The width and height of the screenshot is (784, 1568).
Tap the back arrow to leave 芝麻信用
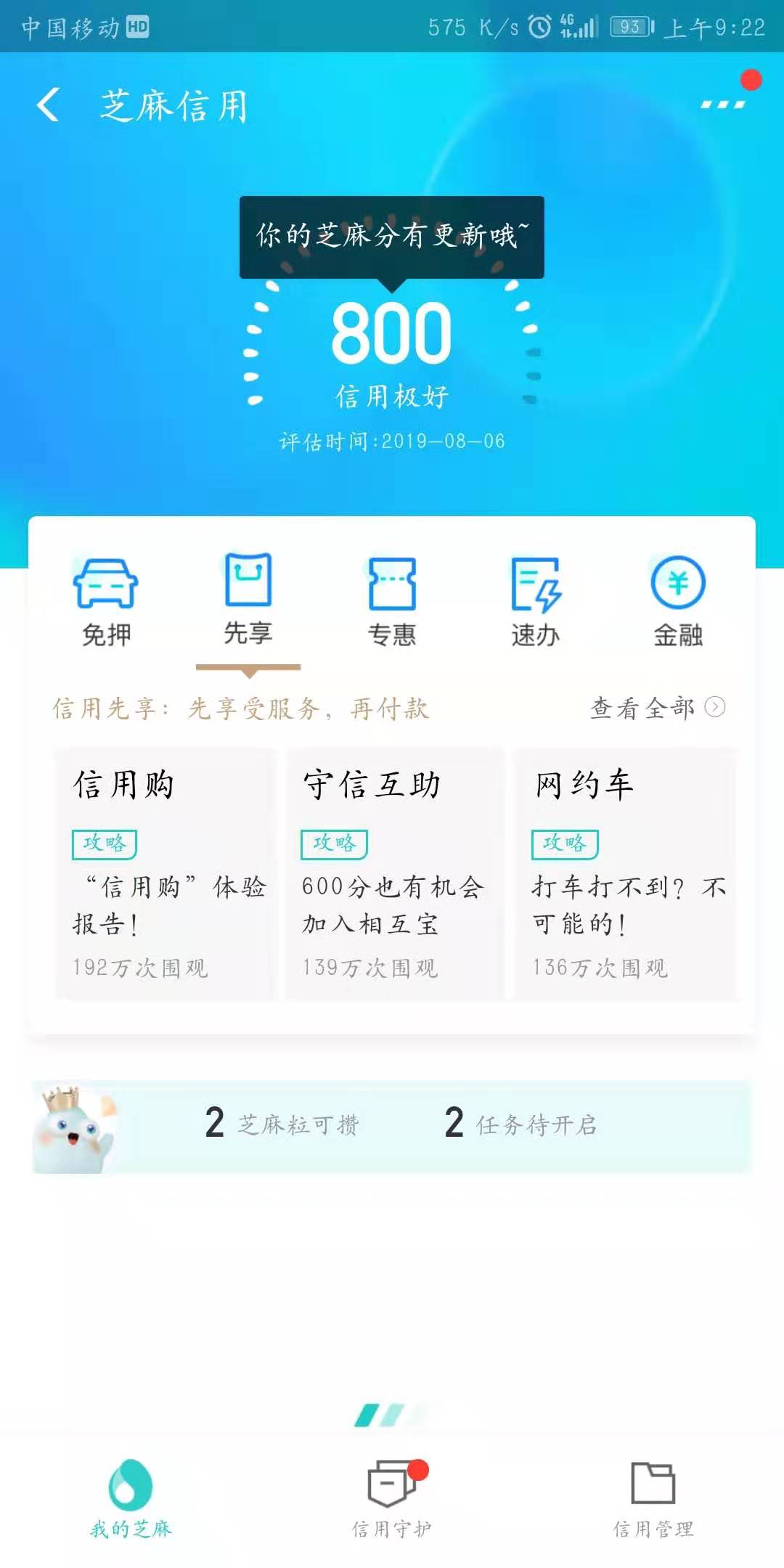tap(49, 105)
